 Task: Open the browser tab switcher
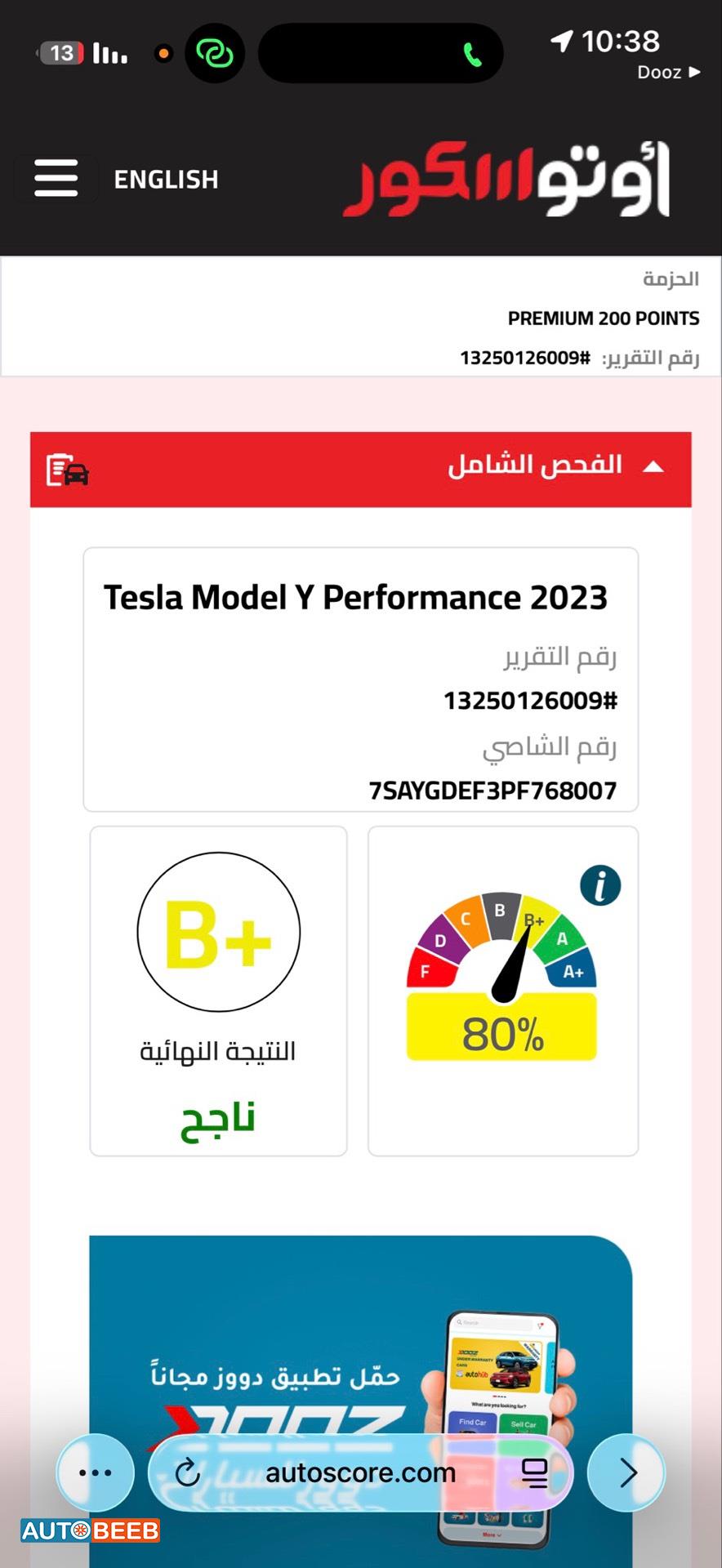coord(535,1472)
